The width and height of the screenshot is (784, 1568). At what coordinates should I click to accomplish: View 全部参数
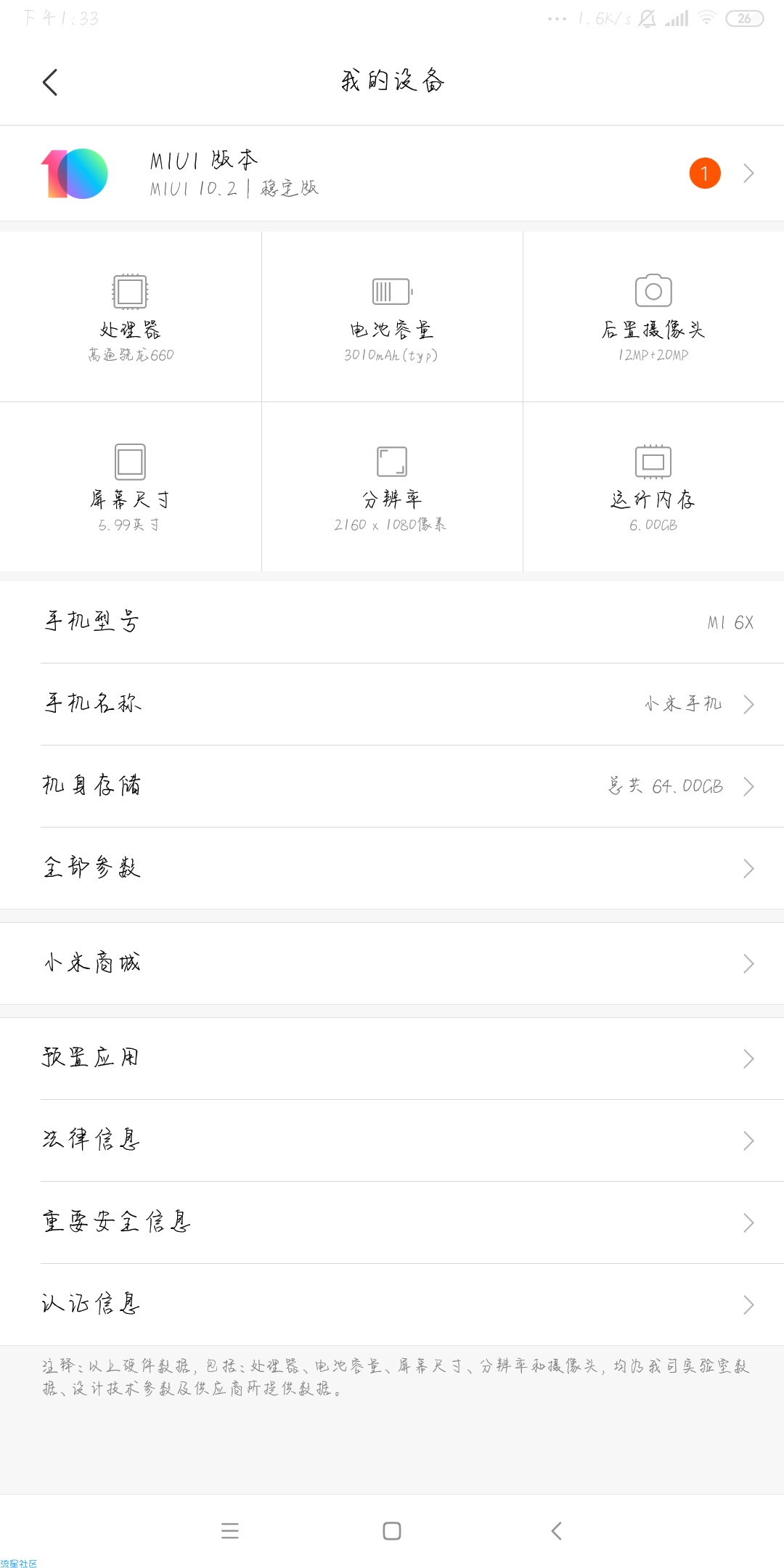click(x=392, y=868)
